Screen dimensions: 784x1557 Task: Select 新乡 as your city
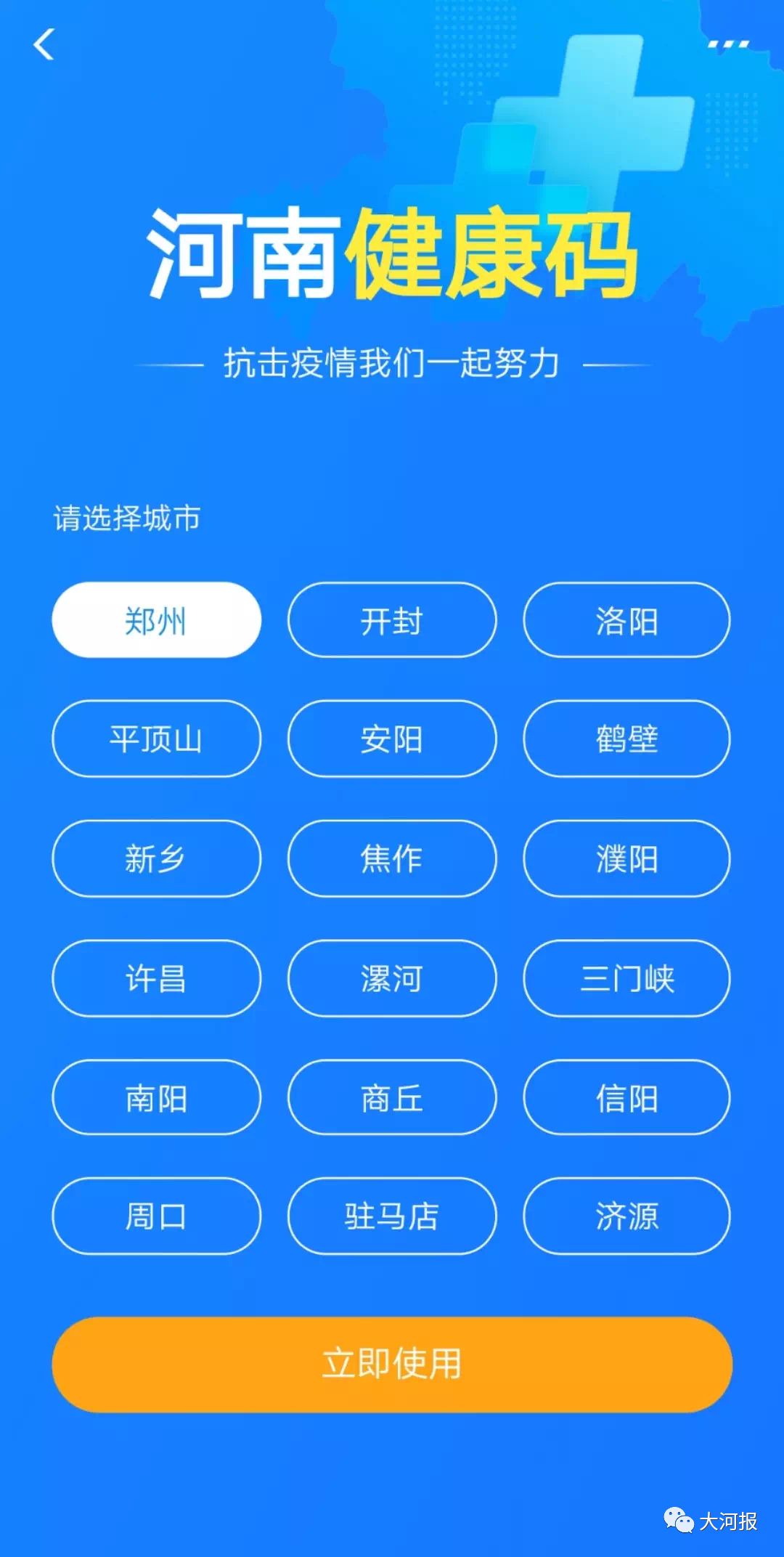click(156, 858)
